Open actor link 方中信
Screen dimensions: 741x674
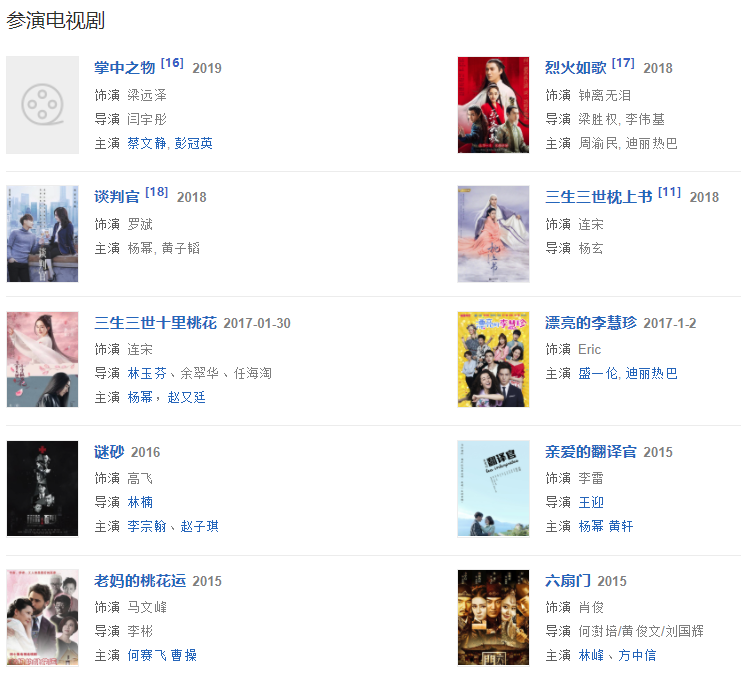tap(637, 655)
